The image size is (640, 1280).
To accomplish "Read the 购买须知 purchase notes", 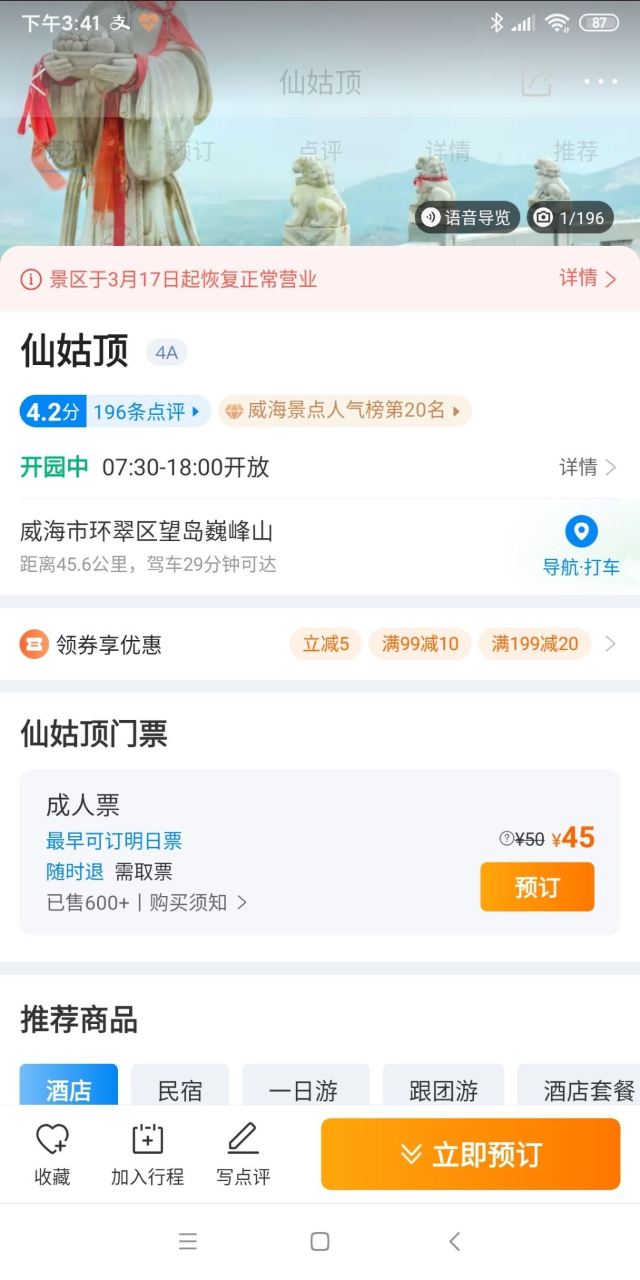I will coord(198,902).
